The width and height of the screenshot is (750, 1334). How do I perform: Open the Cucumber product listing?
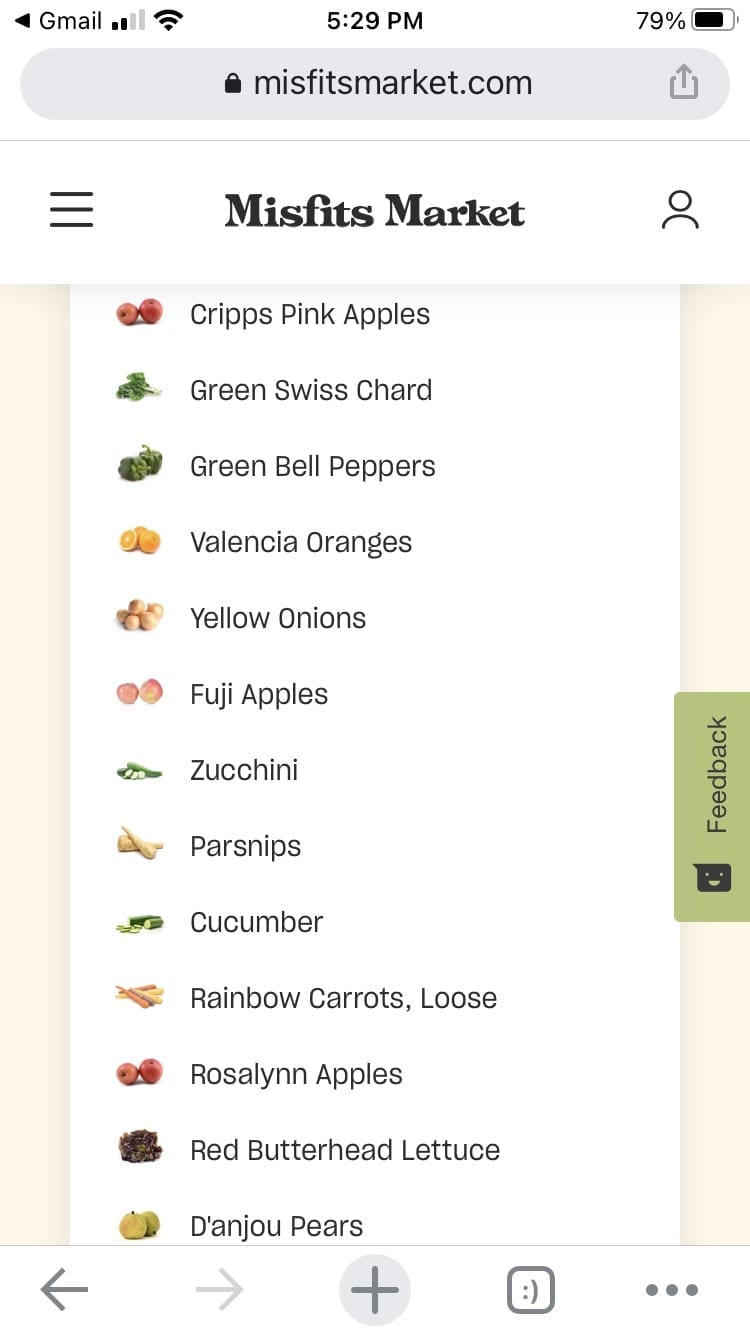[256, 921]
